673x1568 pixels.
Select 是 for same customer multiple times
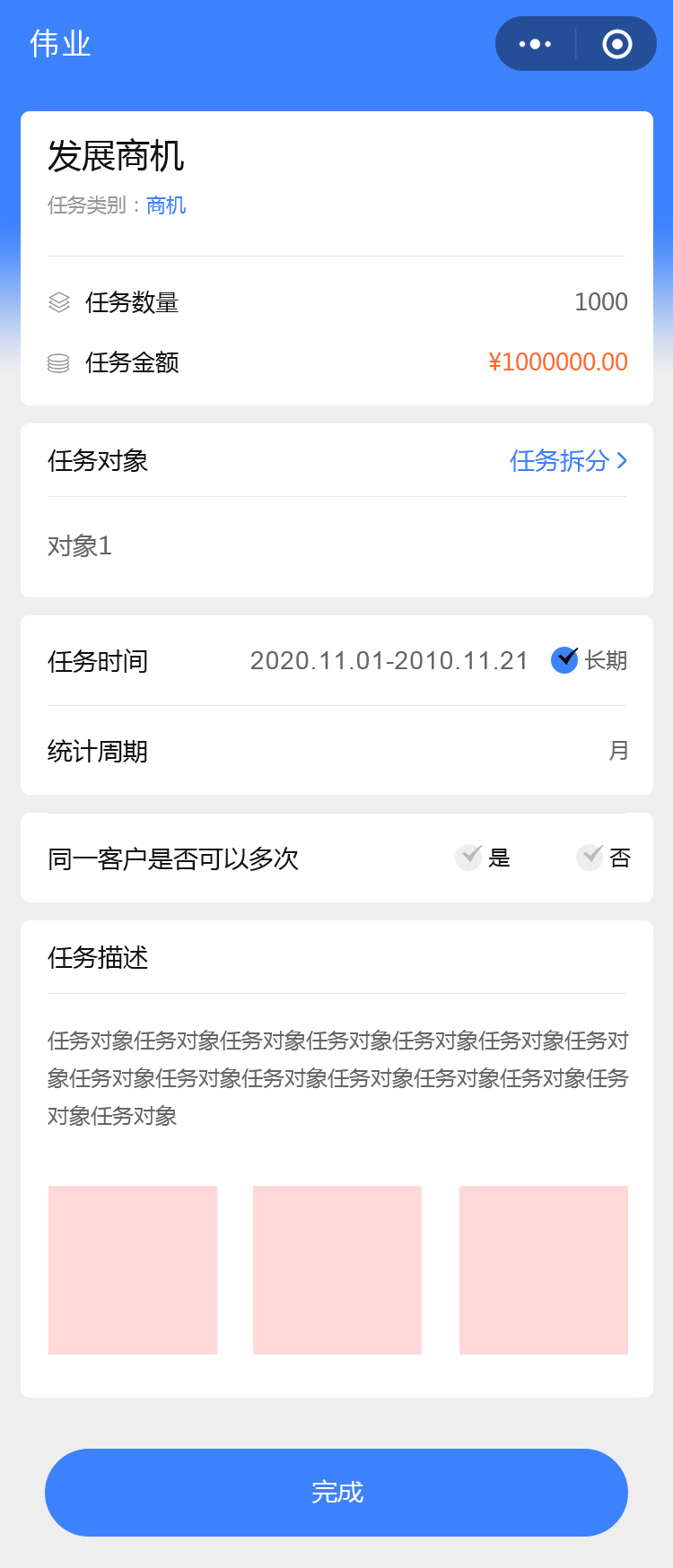pyautogui.click(x=469, y=858)
